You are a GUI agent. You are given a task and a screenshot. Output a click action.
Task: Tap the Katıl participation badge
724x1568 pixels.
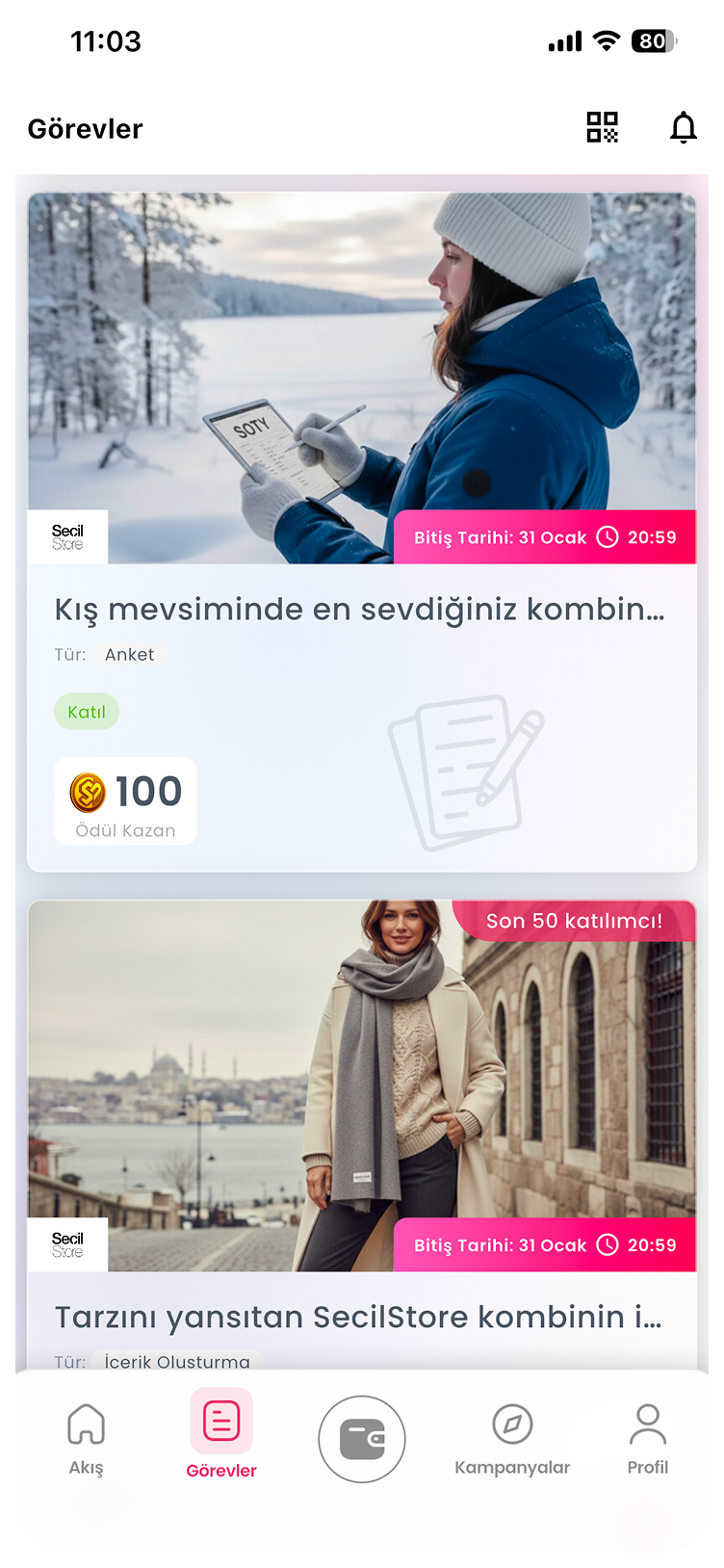(87, 711)
